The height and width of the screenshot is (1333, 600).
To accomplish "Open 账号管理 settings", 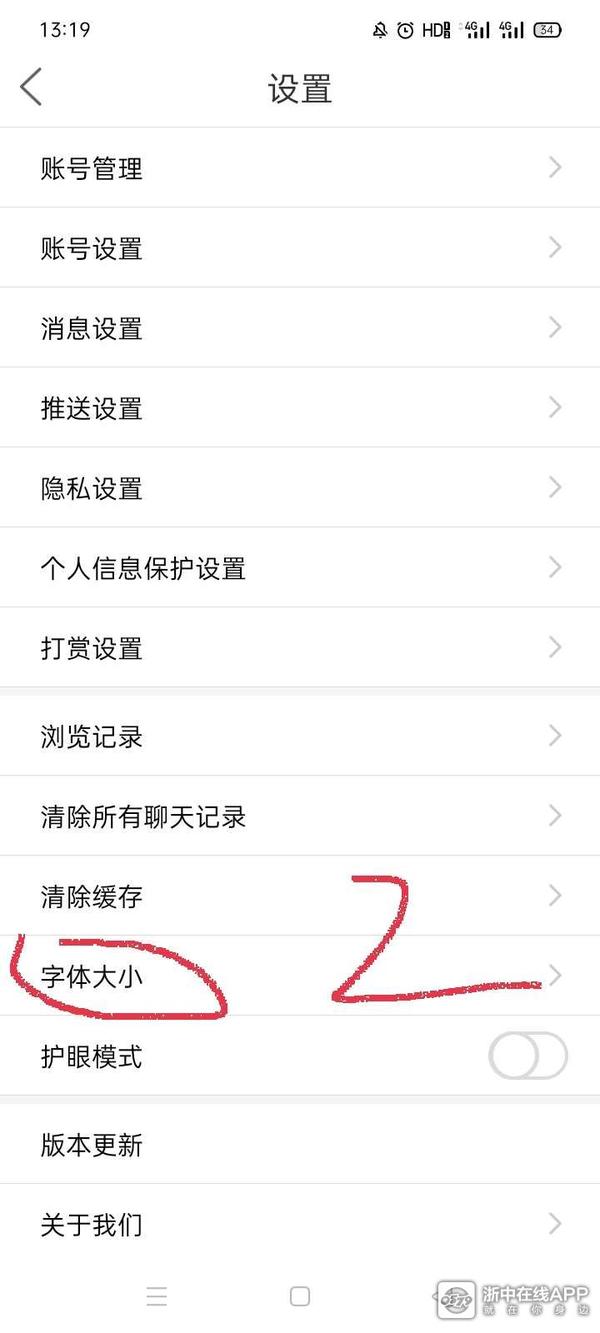I will click(x=300, y=168).
